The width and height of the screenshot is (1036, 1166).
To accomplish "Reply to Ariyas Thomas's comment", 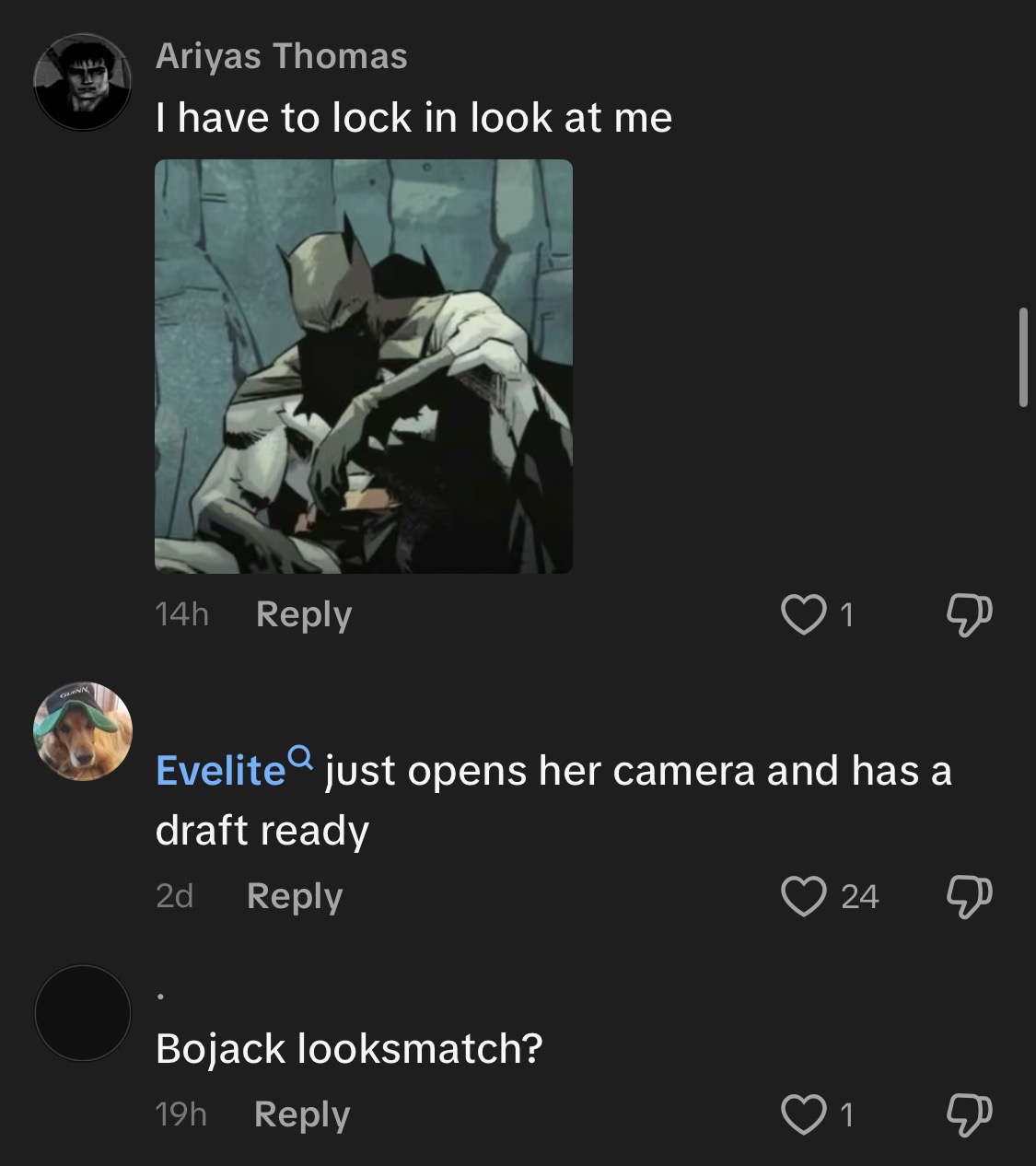I will [x=303, y=614].
